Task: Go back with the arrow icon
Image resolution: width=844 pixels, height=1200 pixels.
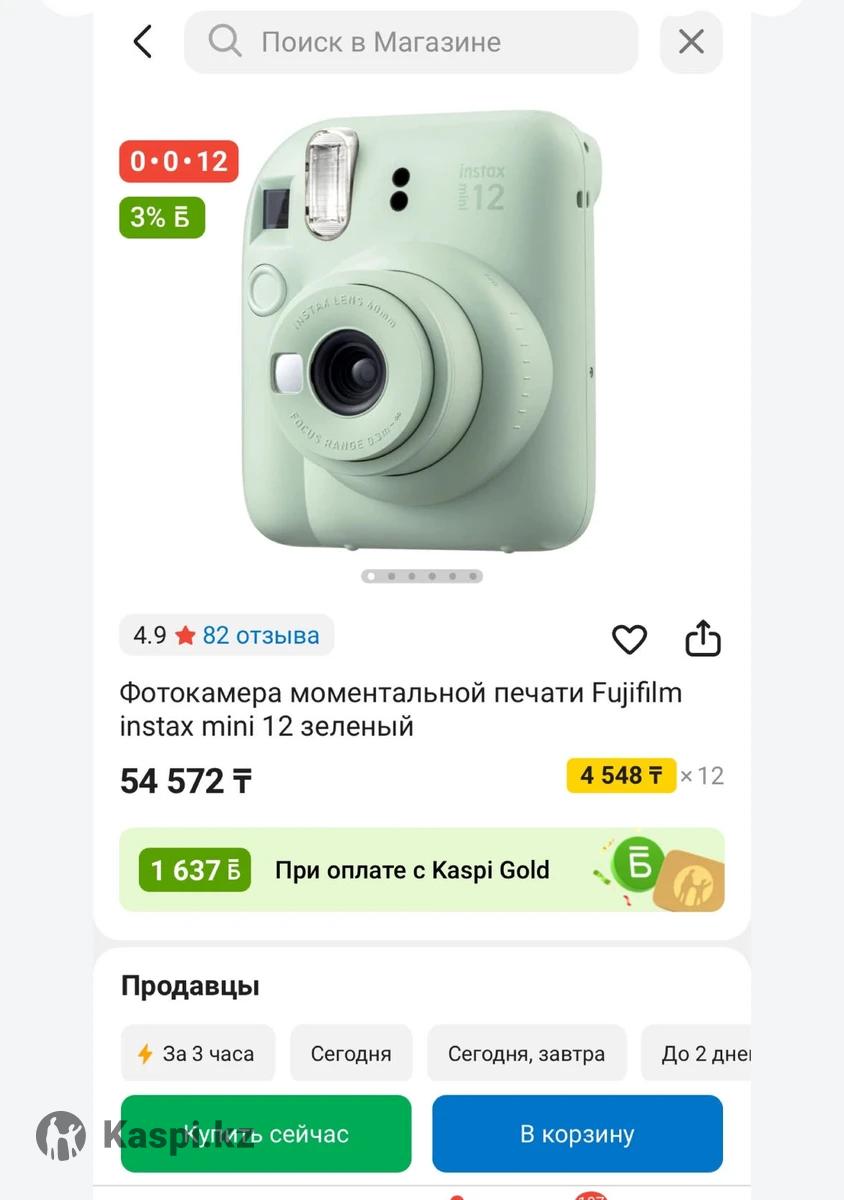Action: click(x=143, y=42)
